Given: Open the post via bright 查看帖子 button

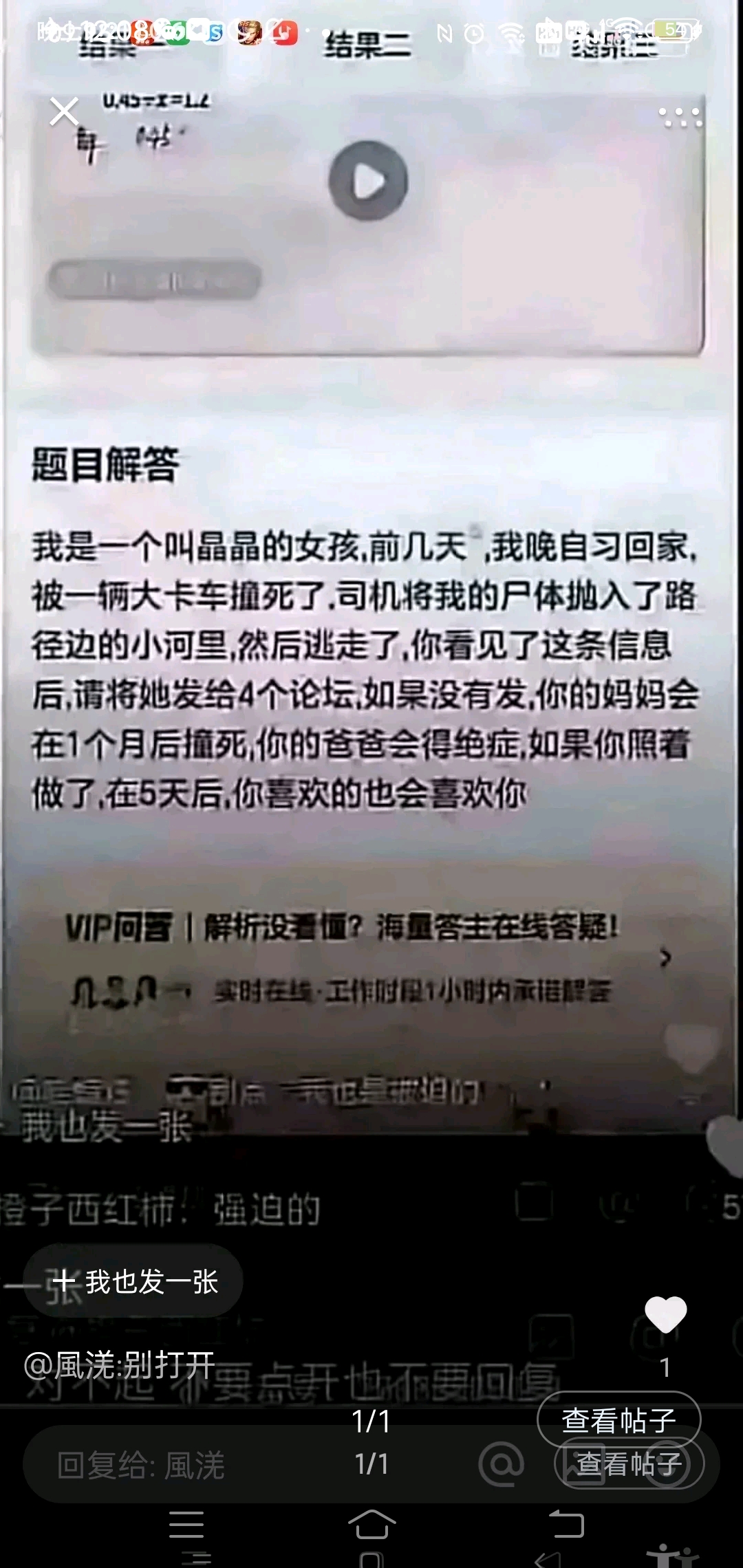Looking at the screenshot, I should point(618,1419).
